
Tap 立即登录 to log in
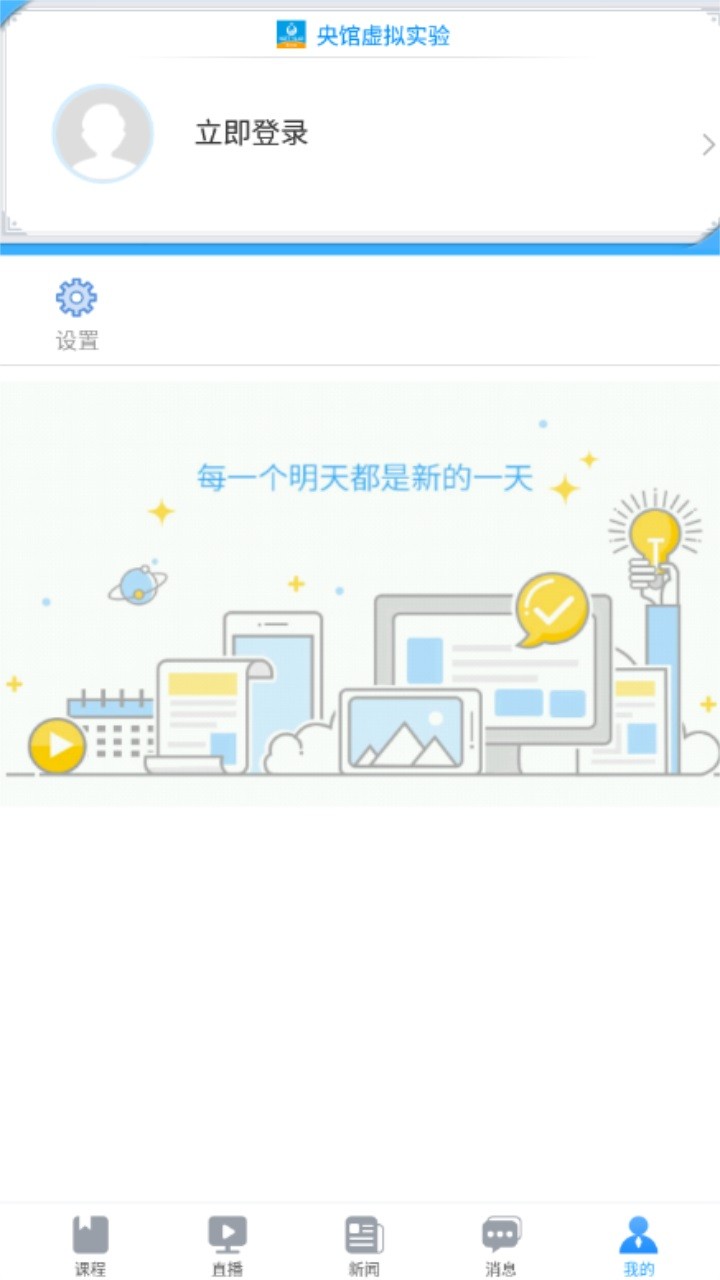click(249, 132)
